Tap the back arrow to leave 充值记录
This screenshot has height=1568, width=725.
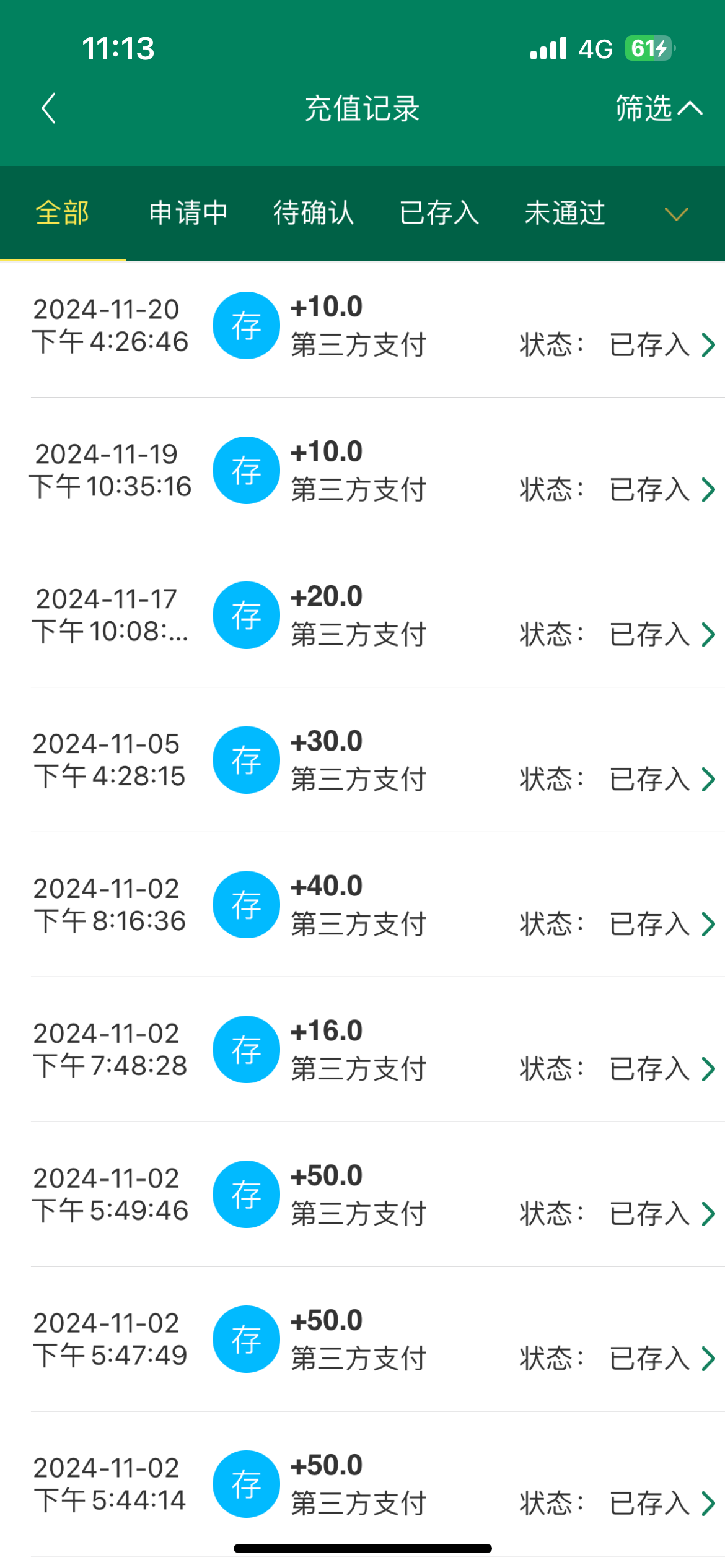coord(48,108)
